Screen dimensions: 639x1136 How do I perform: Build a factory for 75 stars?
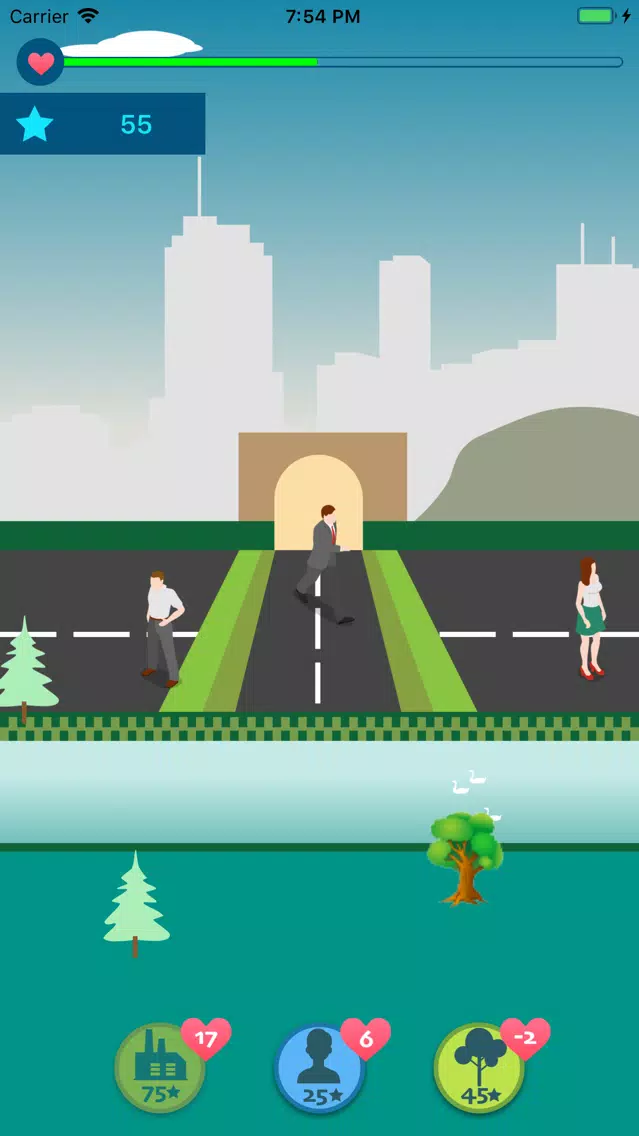[160, 1068]
